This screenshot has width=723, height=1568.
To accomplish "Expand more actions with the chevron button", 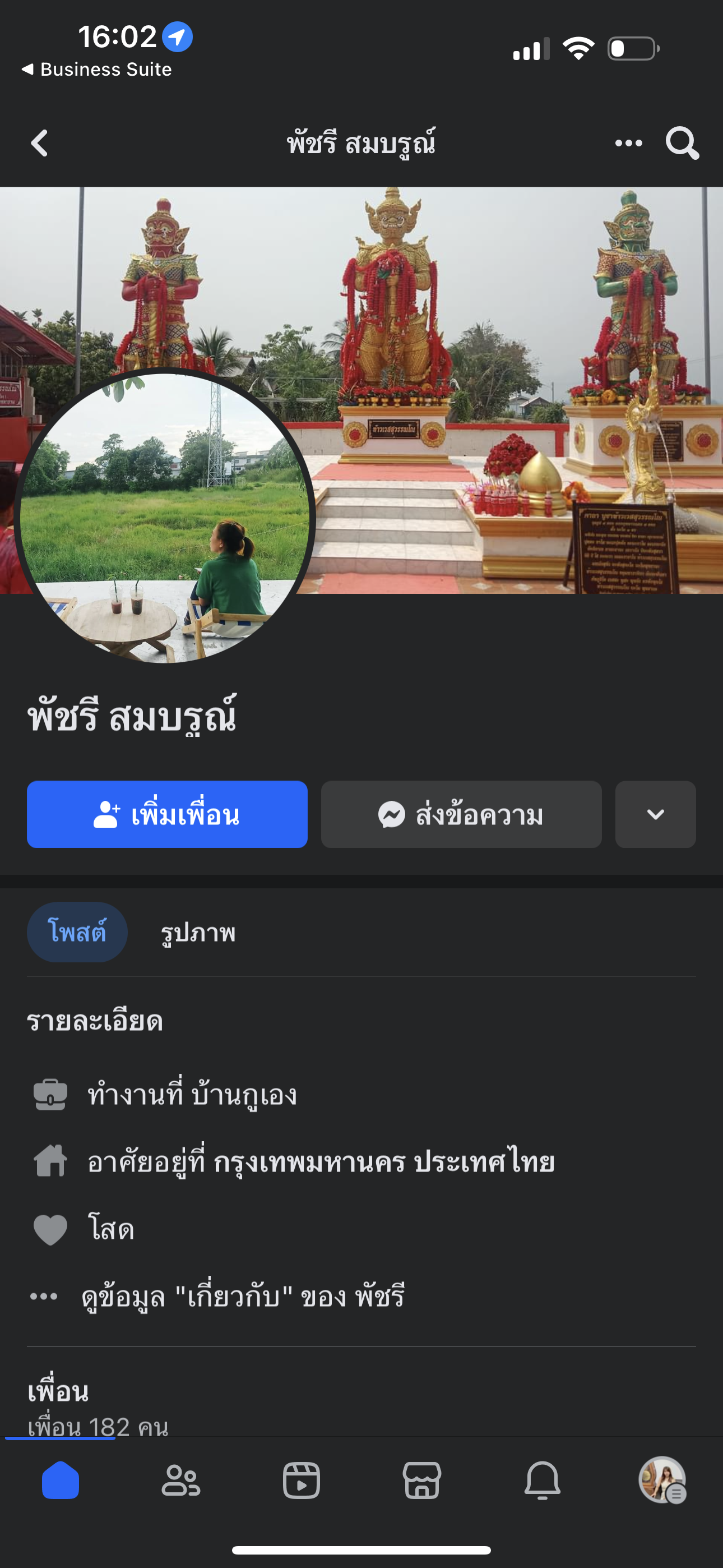I will (x=655, y=814).
